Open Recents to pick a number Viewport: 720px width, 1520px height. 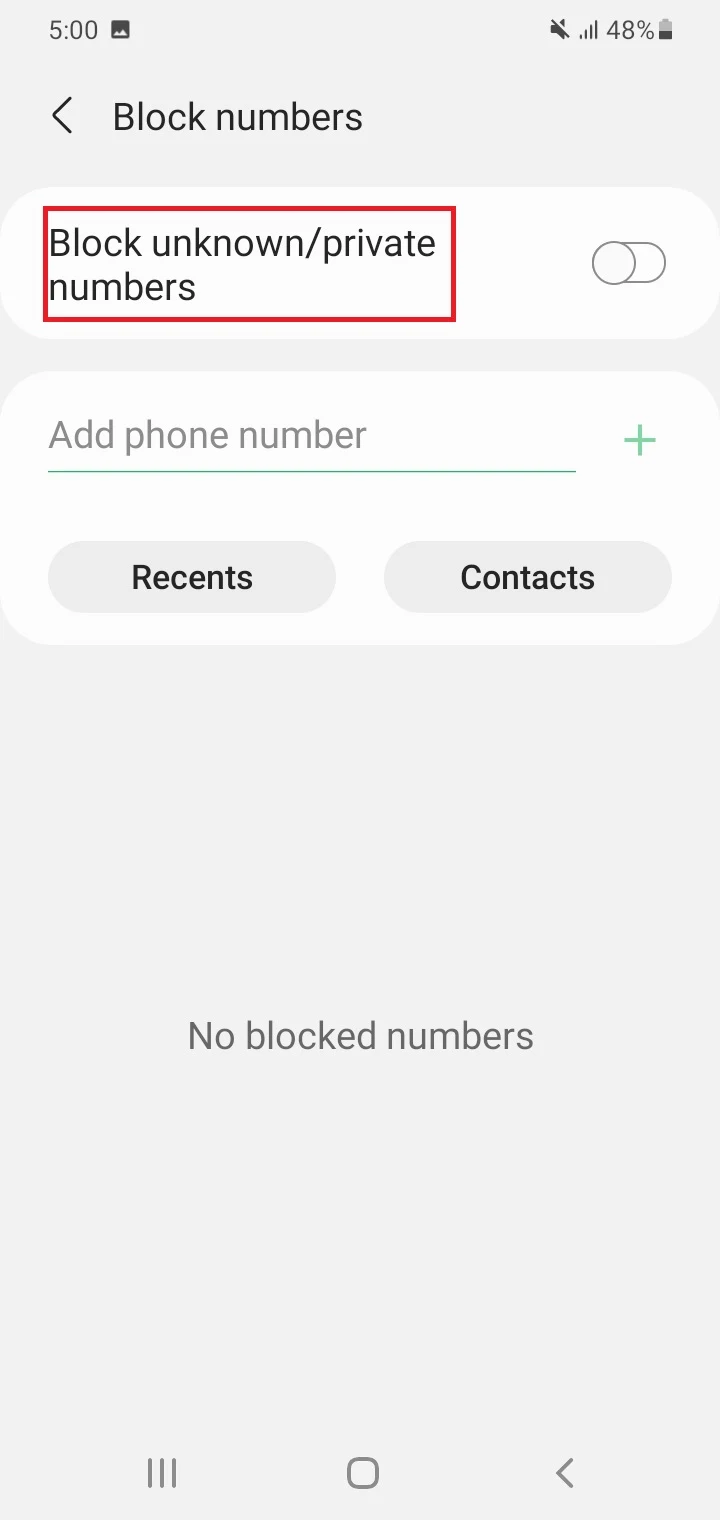[x=192, y=577]
